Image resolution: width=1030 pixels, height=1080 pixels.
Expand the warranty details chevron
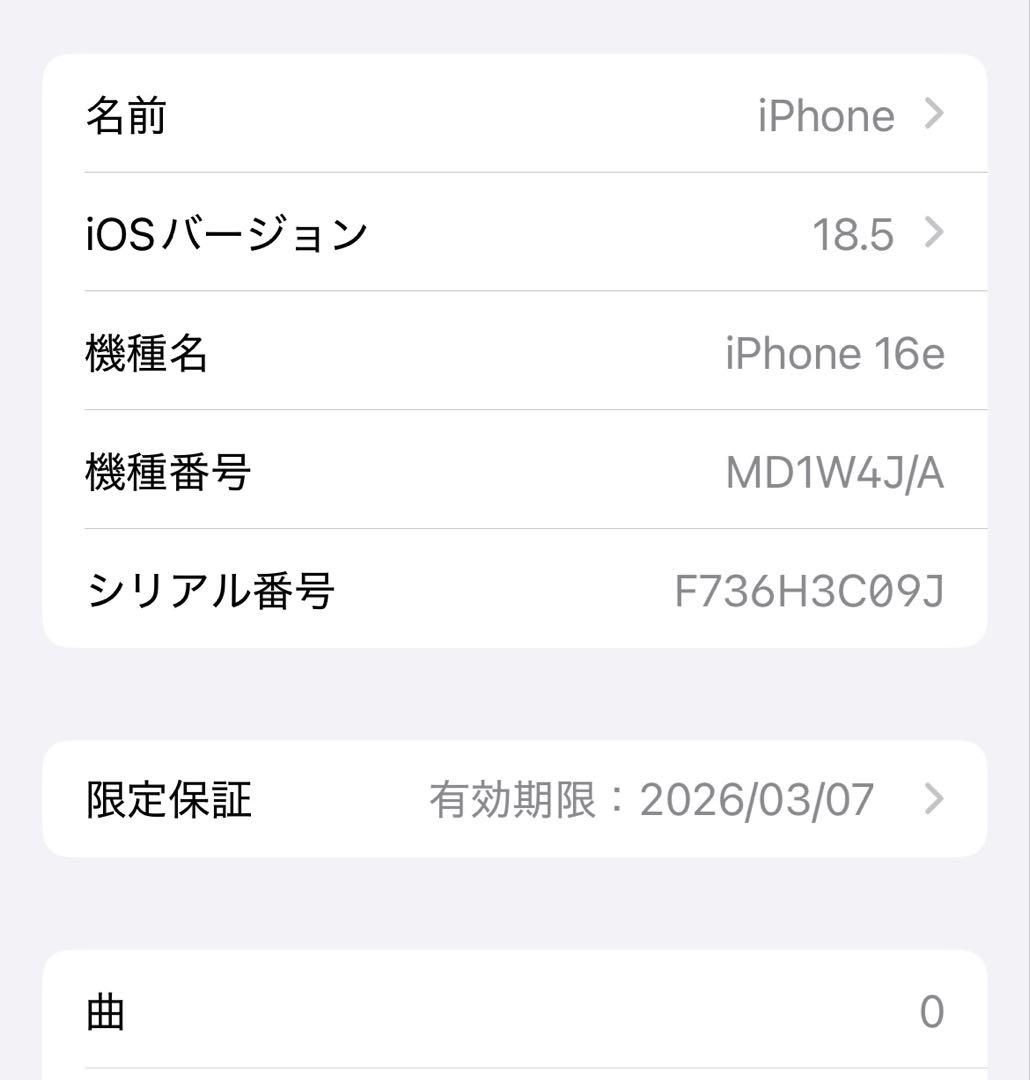932,798
